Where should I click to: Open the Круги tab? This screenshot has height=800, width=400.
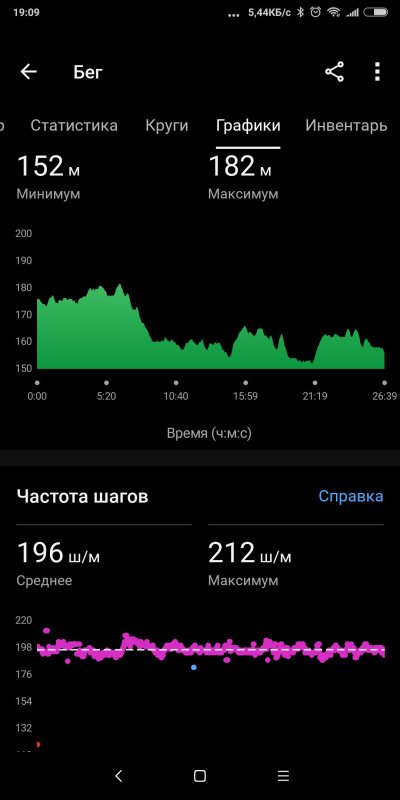pyautogui.click(x=167, y=126)
